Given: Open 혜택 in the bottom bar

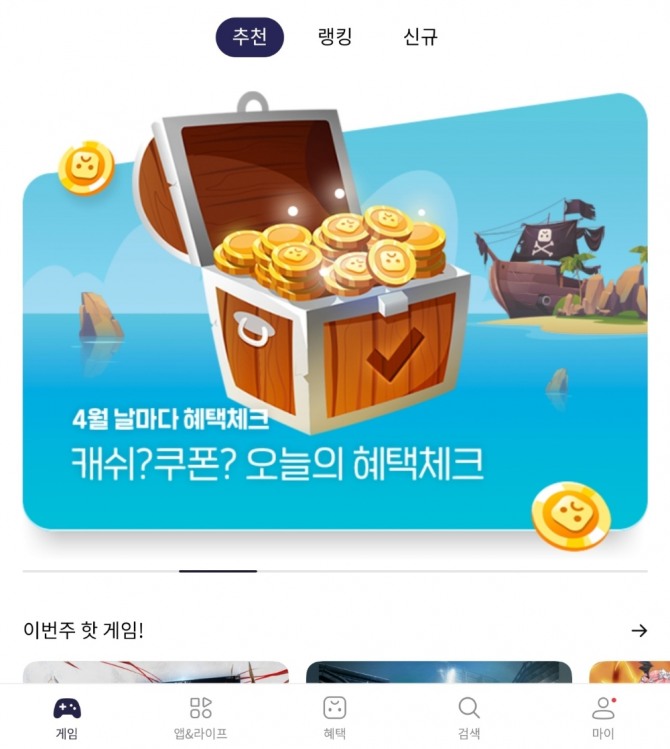Looking at the screenshot, I should (x=335, y=717).
